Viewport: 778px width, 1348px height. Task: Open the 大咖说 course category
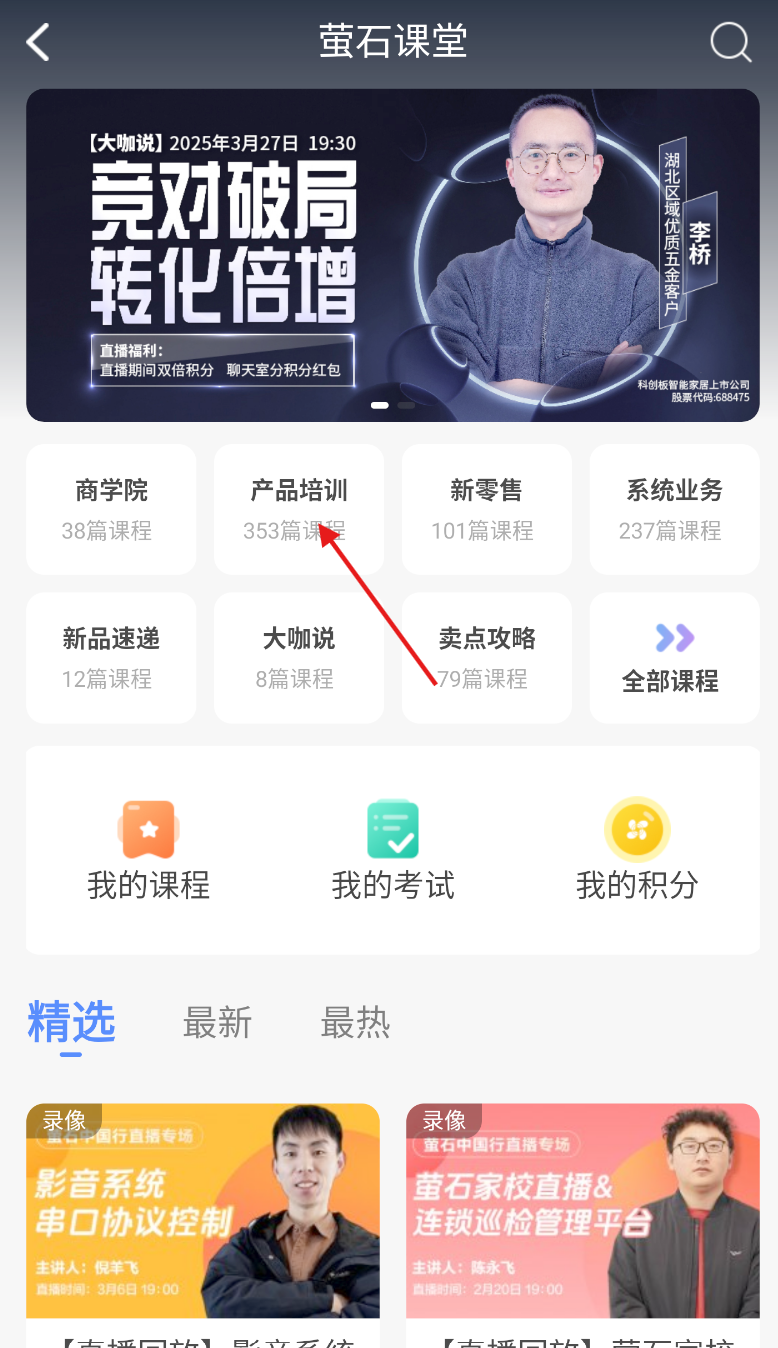pyautogui.click(x=299, y=657)
